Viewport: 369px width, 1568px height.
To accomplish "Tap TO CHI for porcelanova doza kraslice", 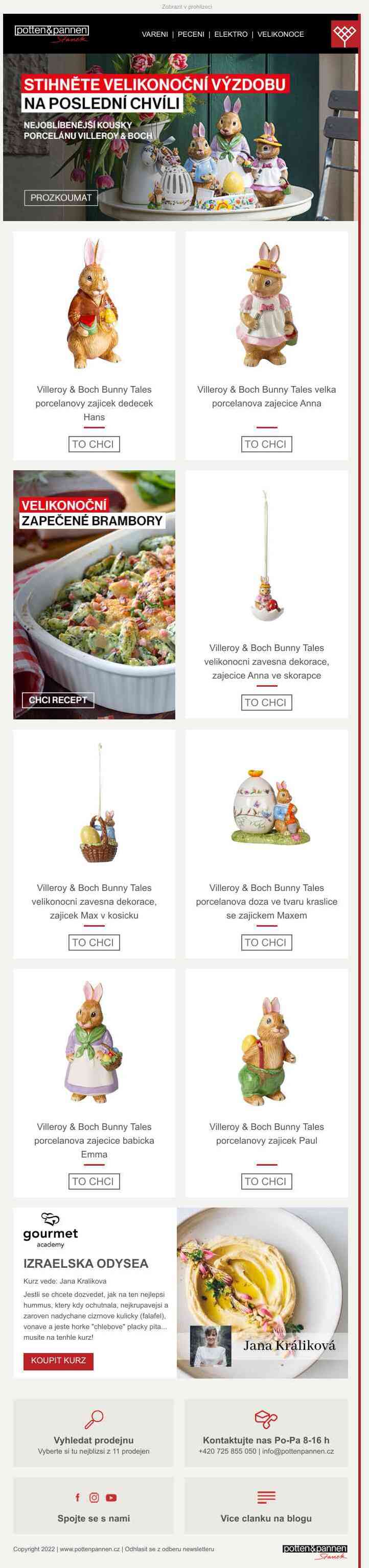I will pos(266,942).
